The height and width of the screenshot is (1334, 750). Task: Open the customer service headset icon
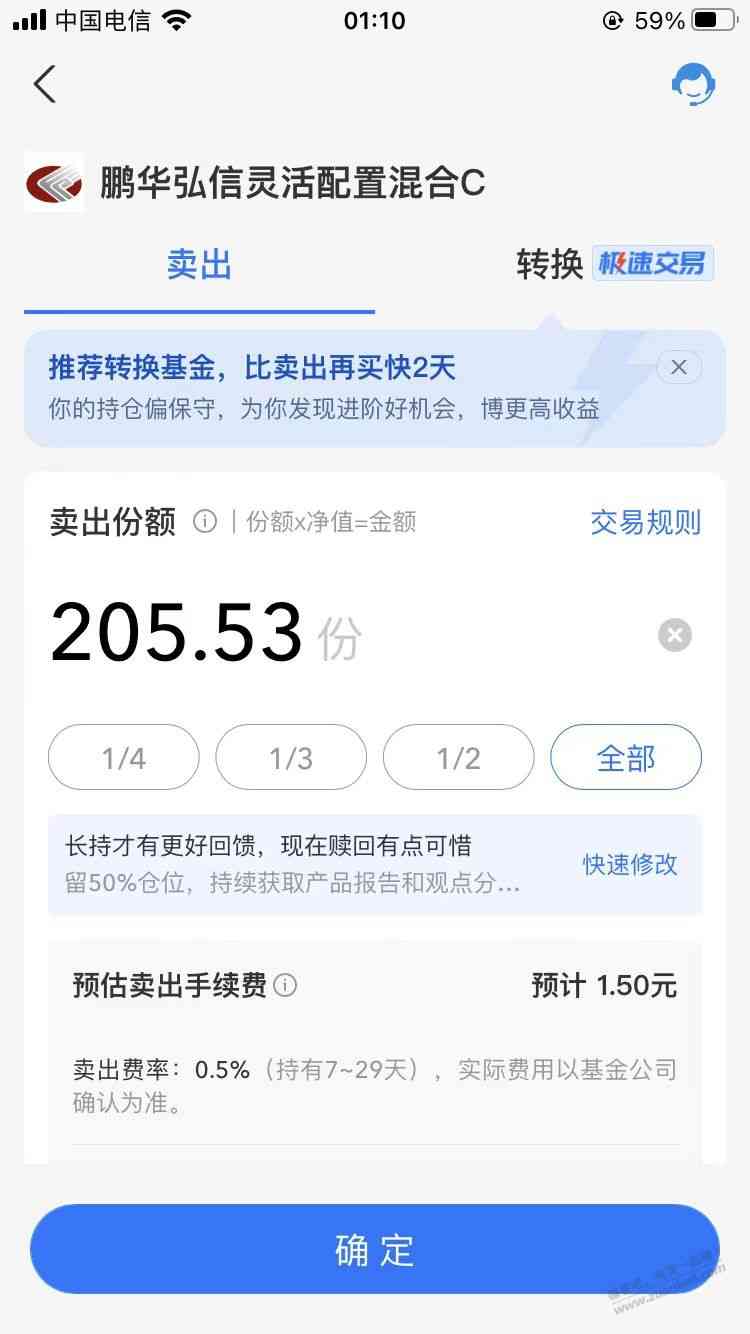692,84
